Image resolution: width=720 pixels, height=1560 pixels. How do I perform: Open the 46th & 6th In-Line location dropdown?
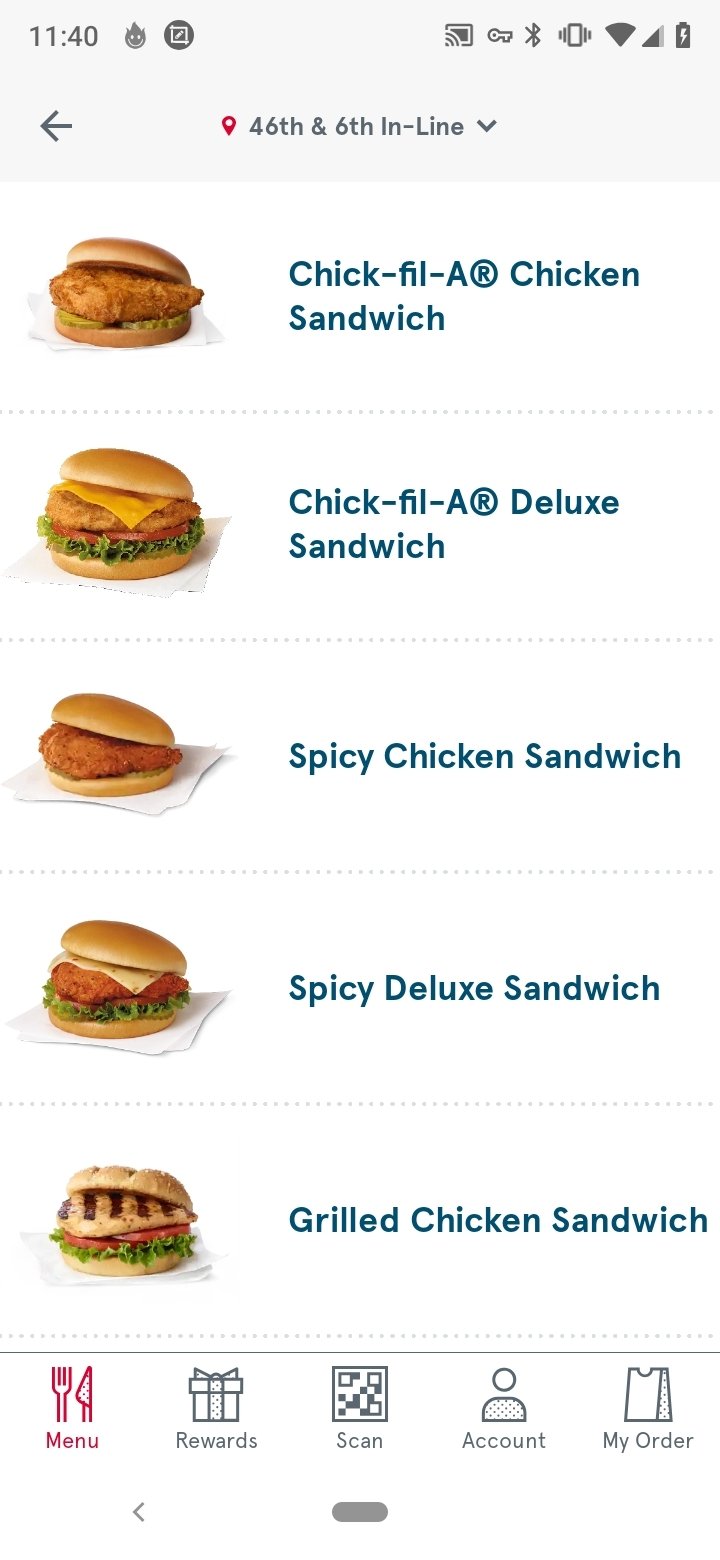tap(358, 126)
